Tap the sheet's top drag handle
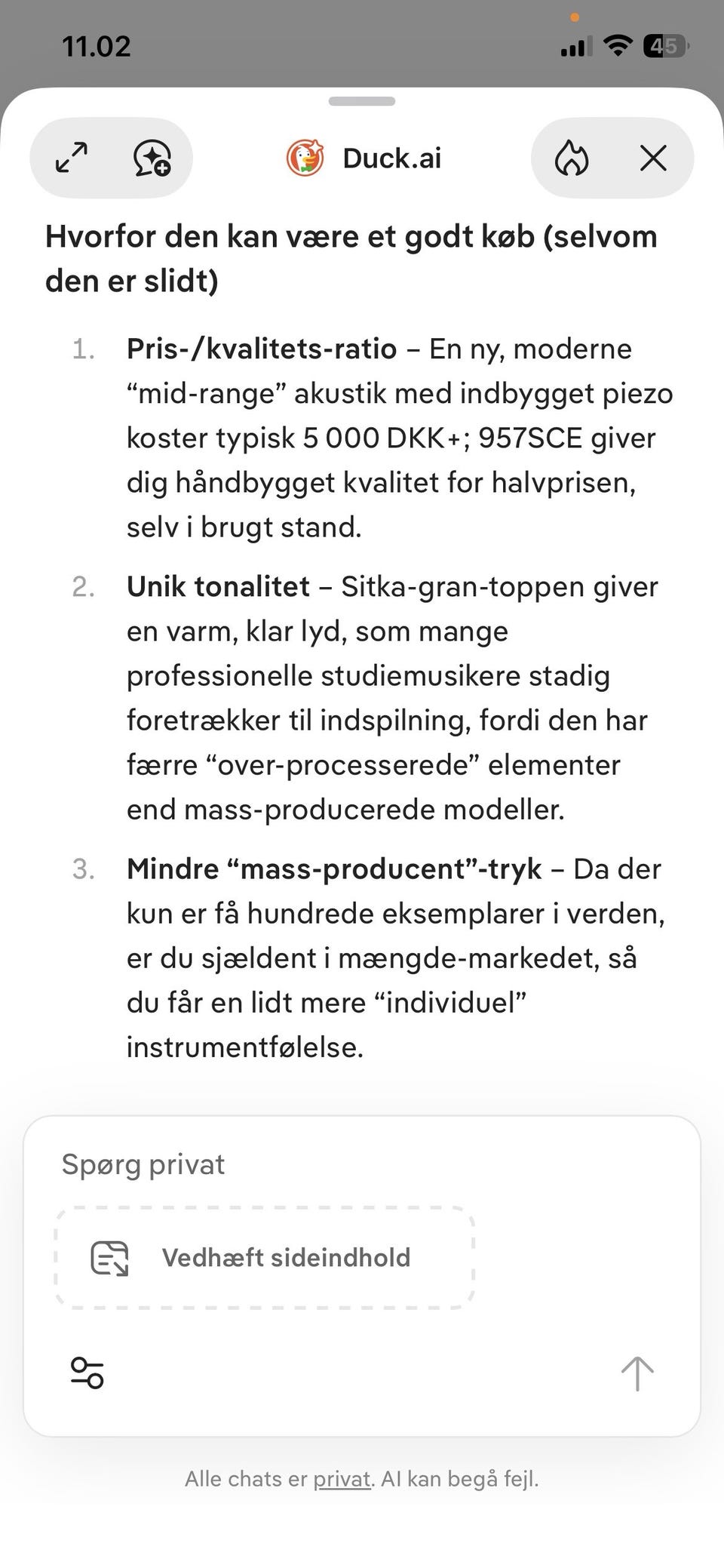724x1568 pixels. point(362,101)
